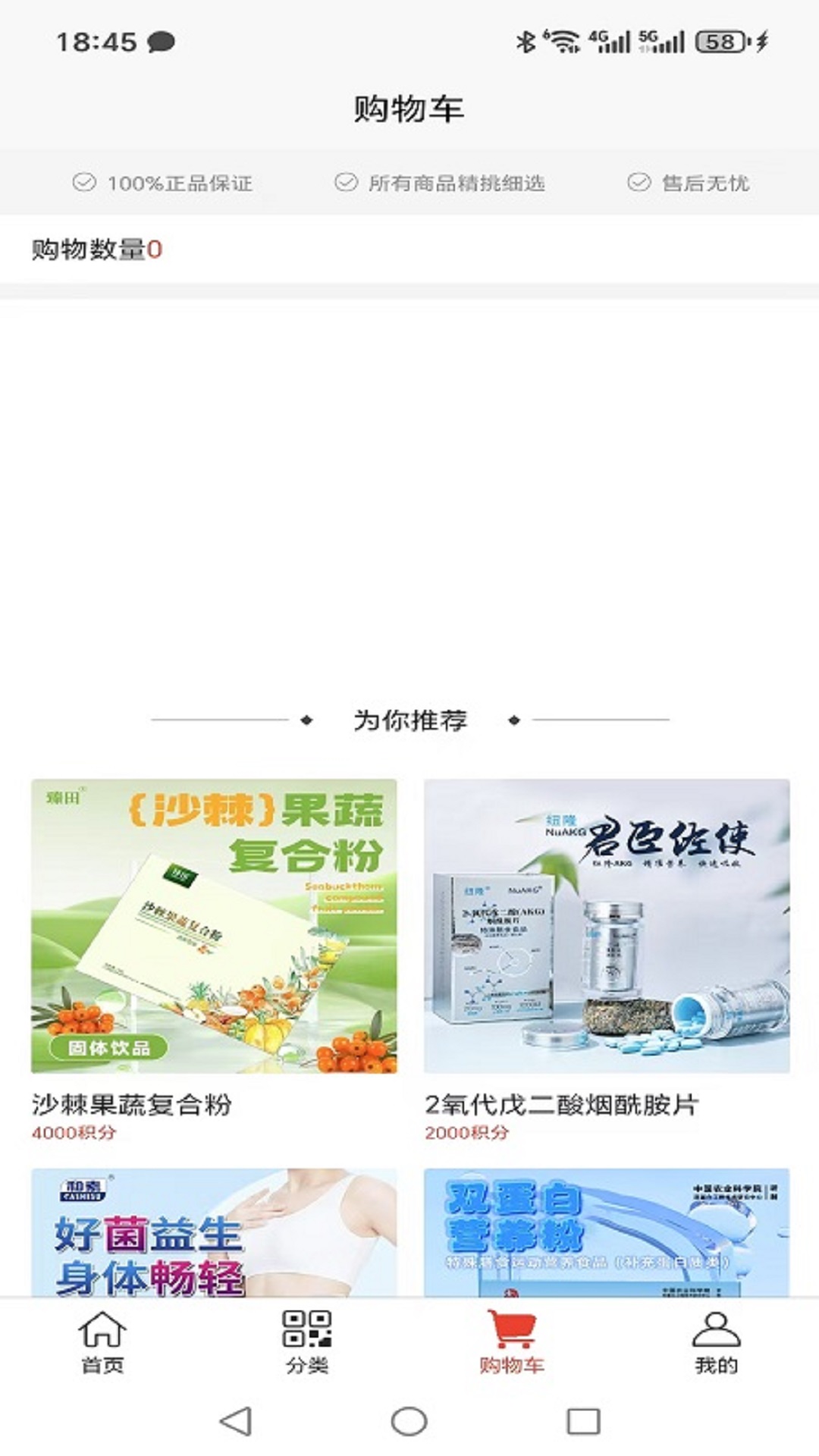The height and width of the screenshot is (1456, 819).
Task: Tap the system back button
Action: pos(236,1421)
